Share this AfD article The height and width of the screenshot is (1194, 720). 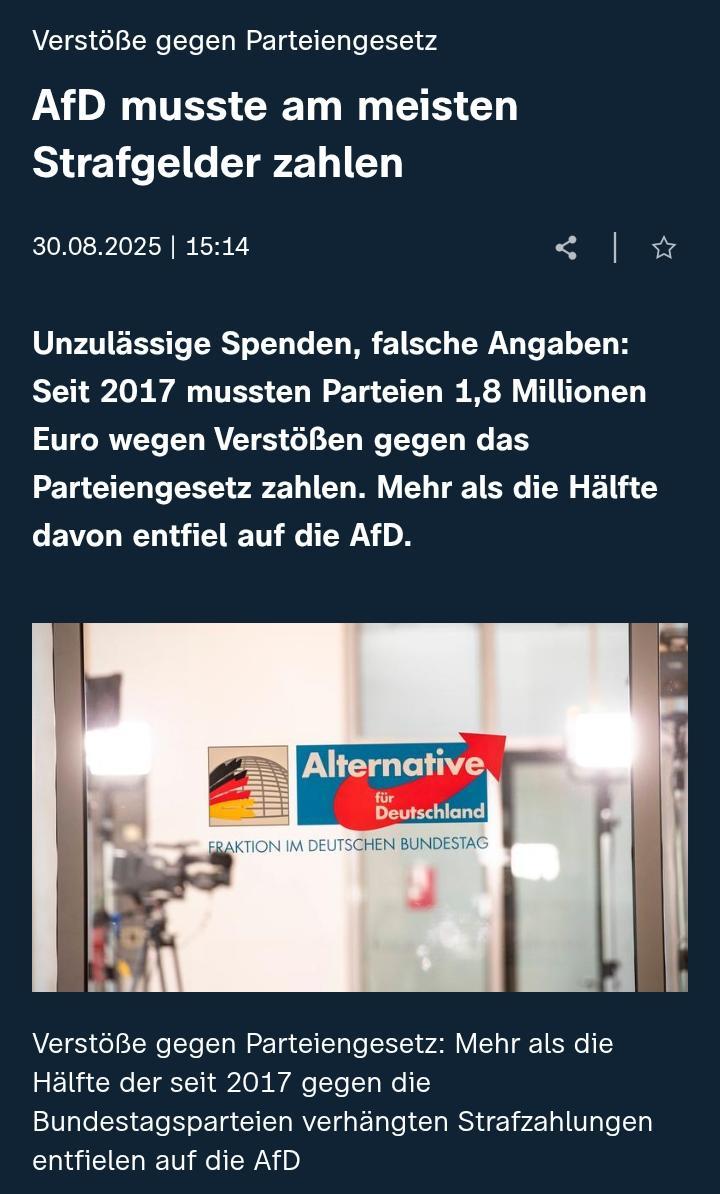point(566,247)
